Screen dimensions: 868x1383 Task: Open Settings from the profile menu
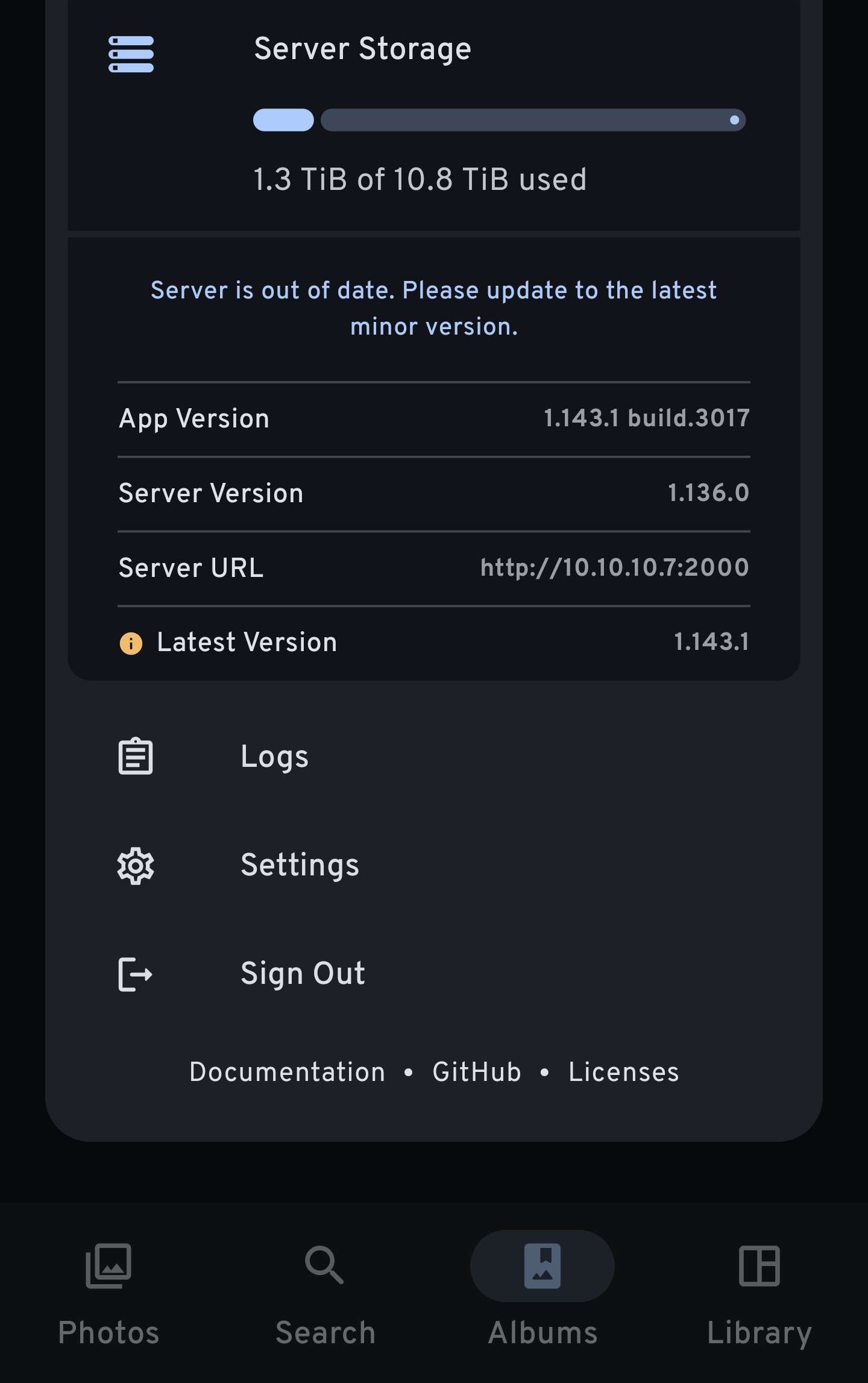(x=300, y=865)
